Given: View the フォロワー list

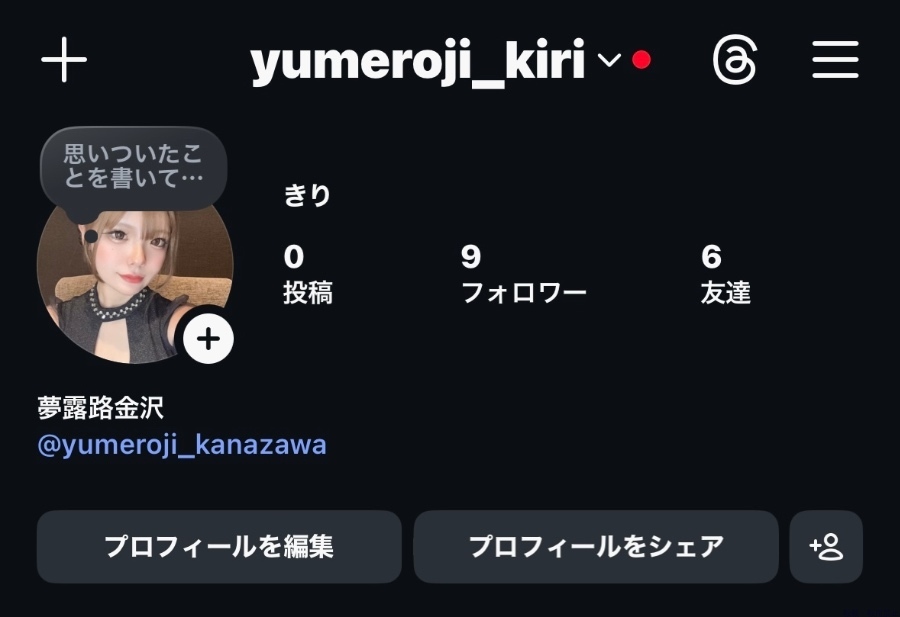Looking at the screenshot, I should pos(523,274).
